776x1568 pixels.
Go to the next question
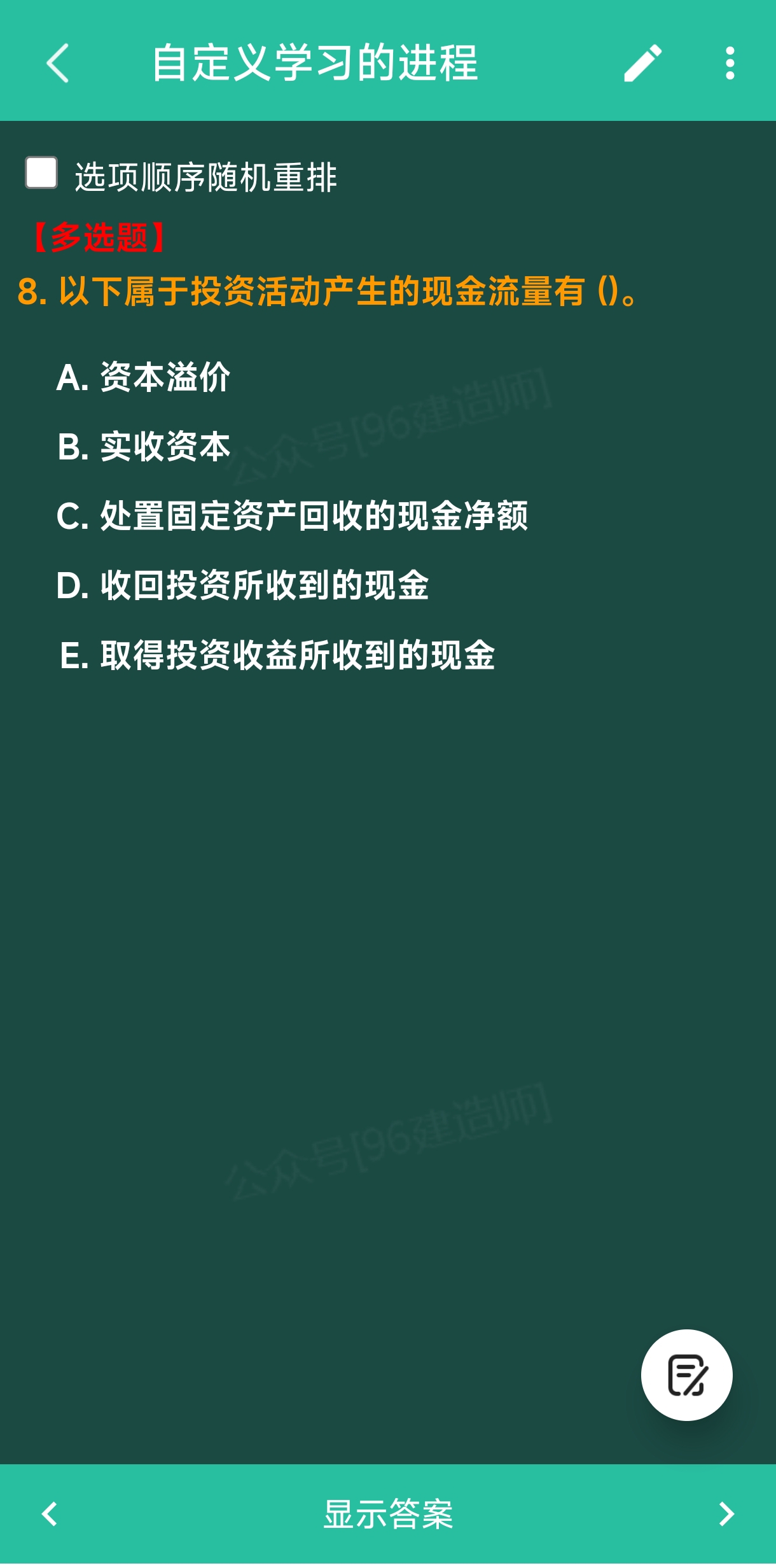tap(726, 1513)
